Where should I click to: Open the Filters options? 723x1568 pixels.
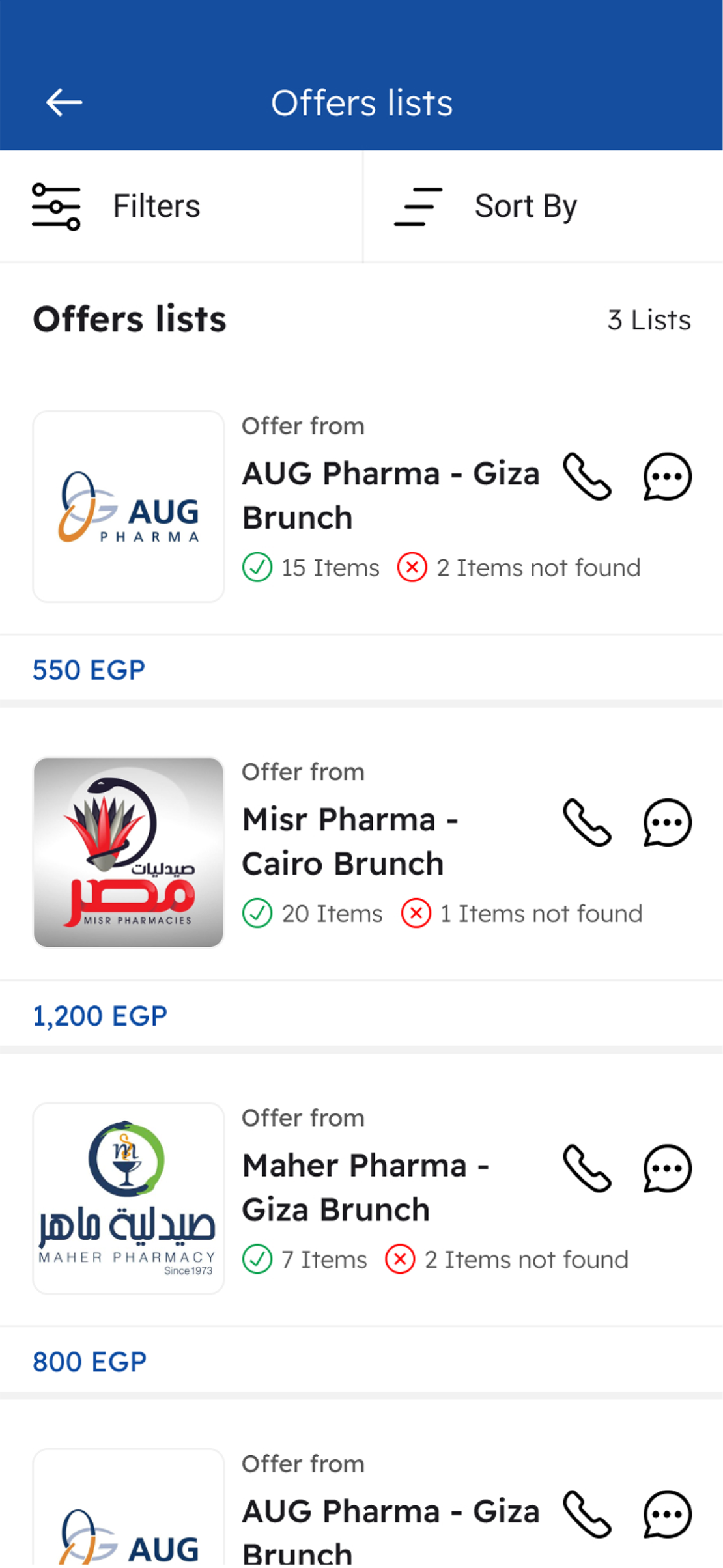[x=117, y=206]
